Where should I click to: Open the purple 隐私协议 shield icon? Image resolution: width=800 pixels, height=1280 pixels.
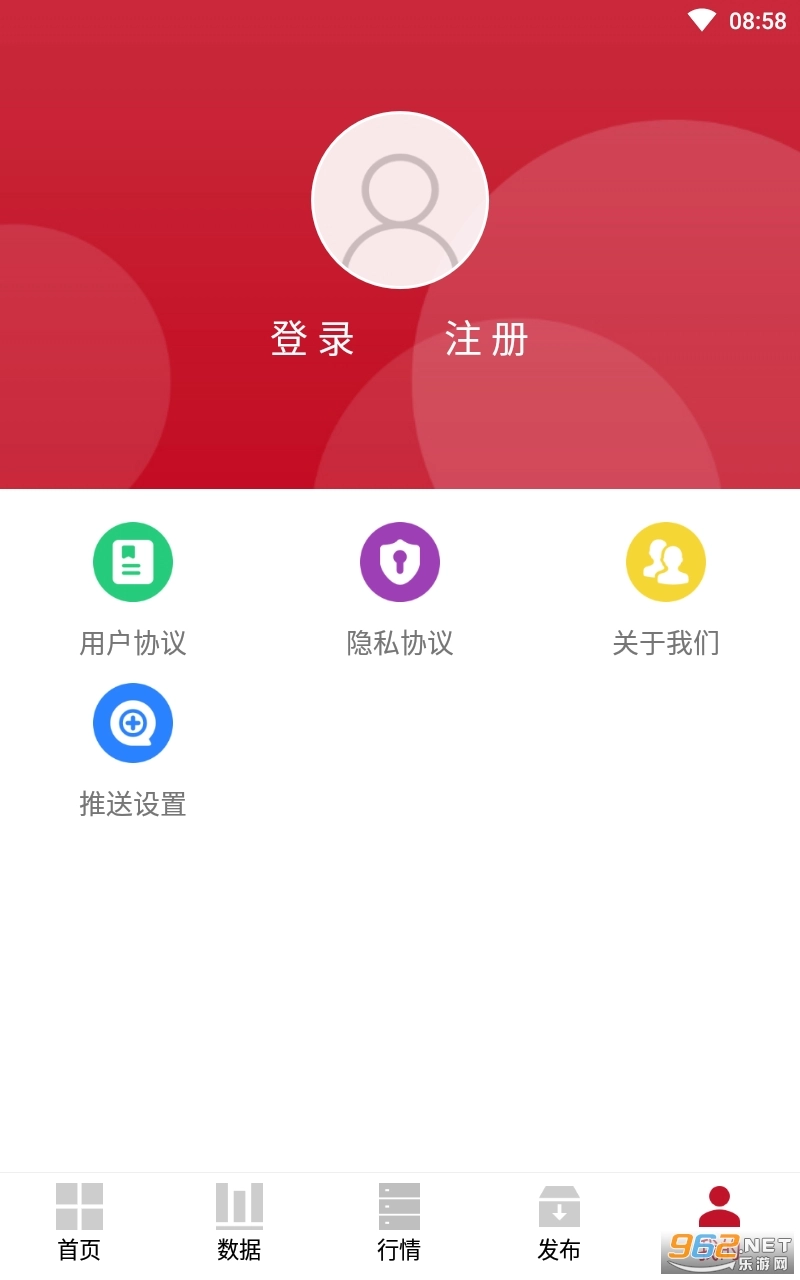(400, 561)
